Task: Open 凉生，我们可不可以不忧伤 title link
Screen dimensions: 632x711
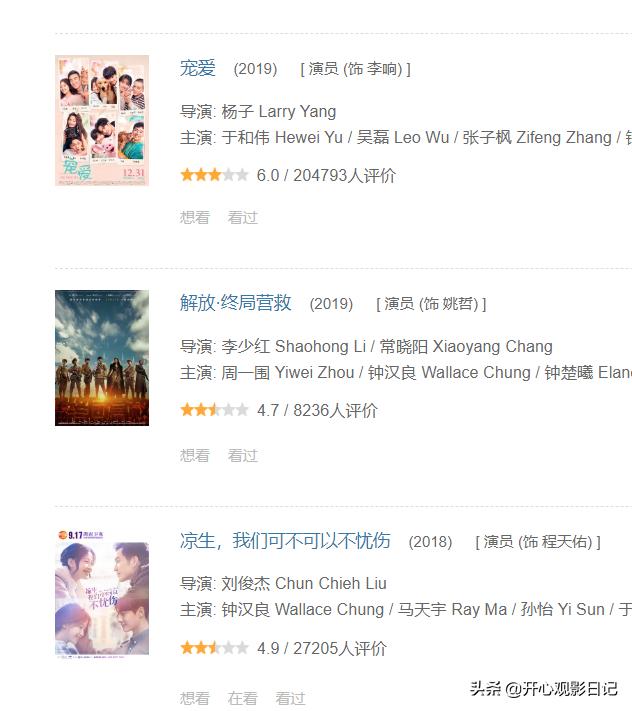Action: point(285,541)
